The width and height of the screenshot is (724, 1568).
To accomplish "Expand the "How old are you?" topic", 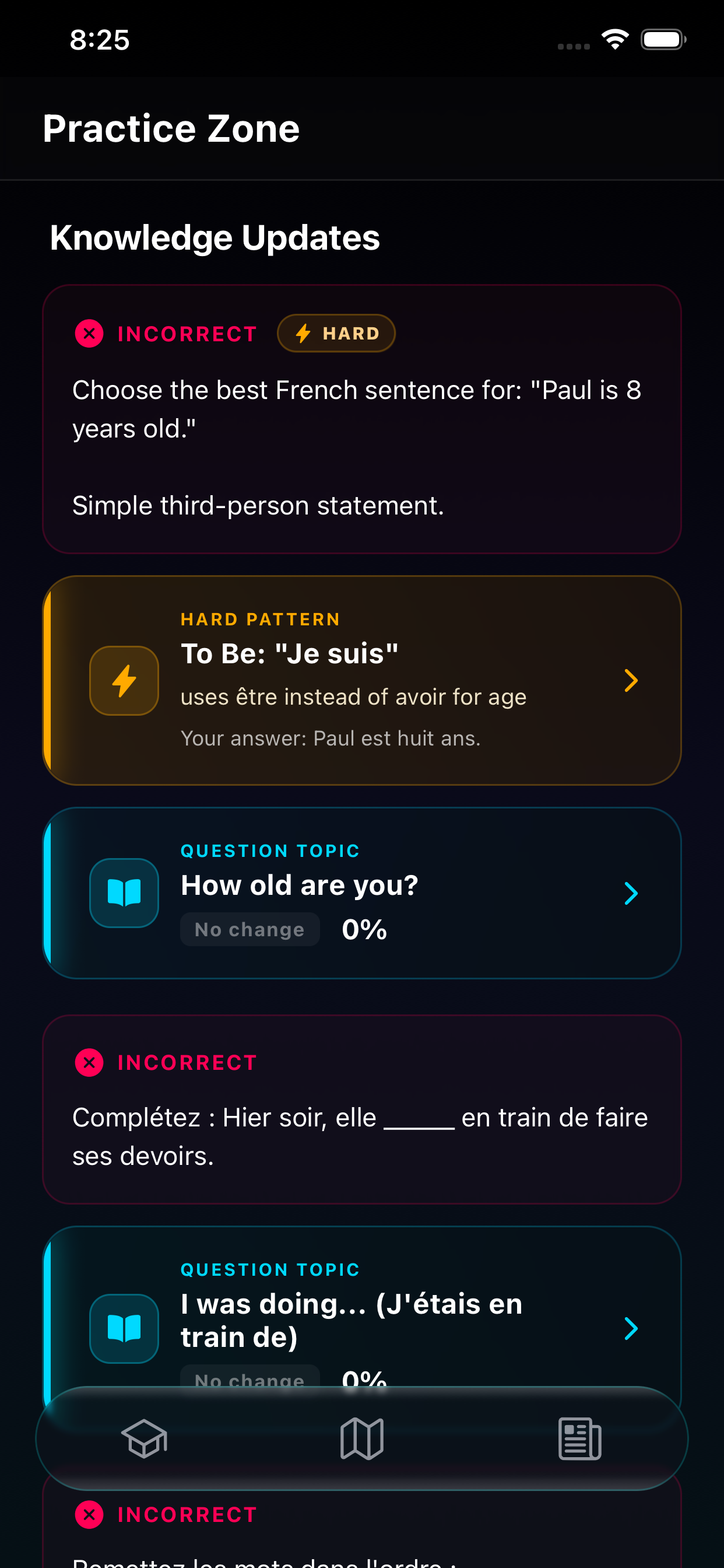I will [631, 892].
